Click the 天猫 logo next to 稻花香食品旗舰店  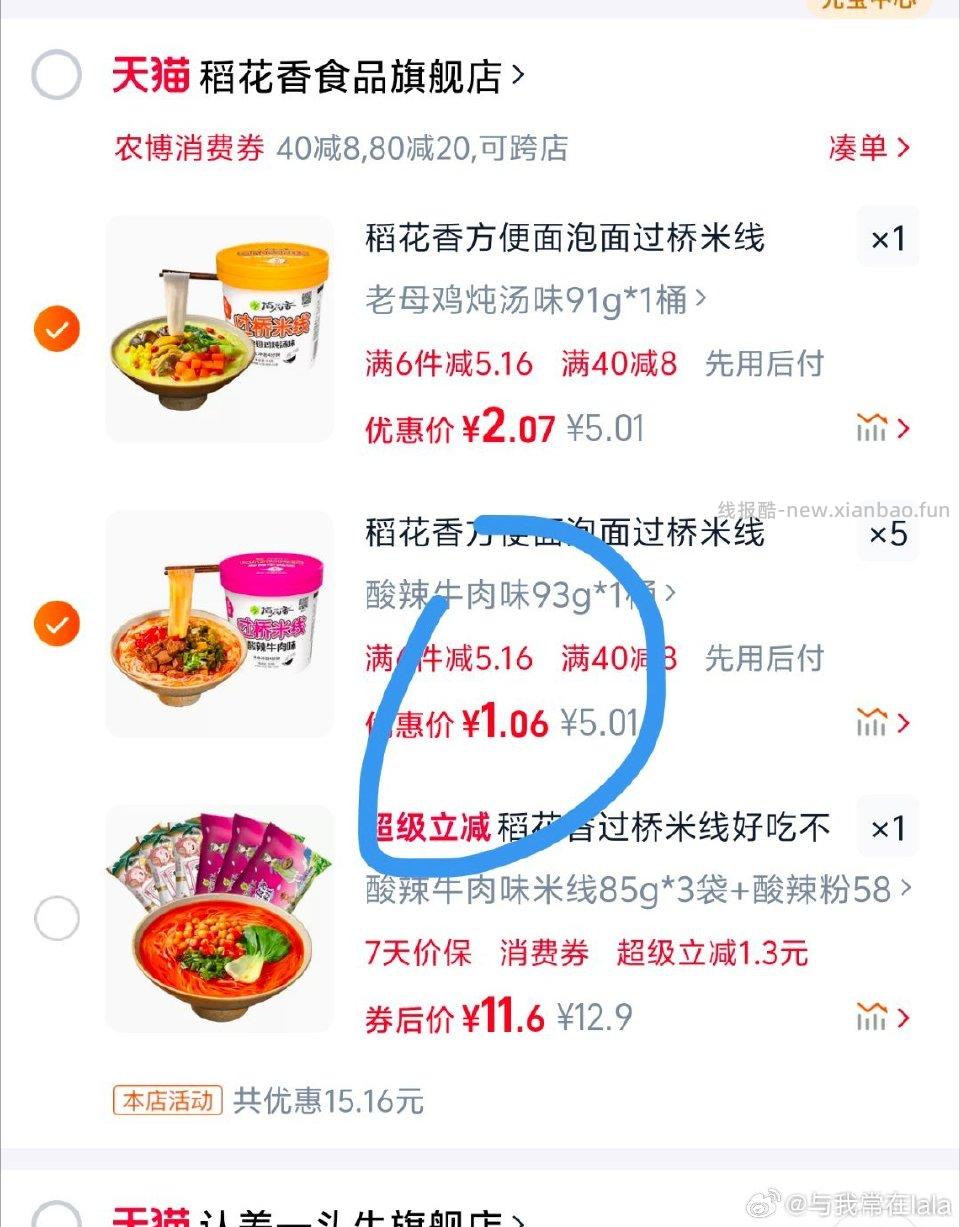pos(150,73)
